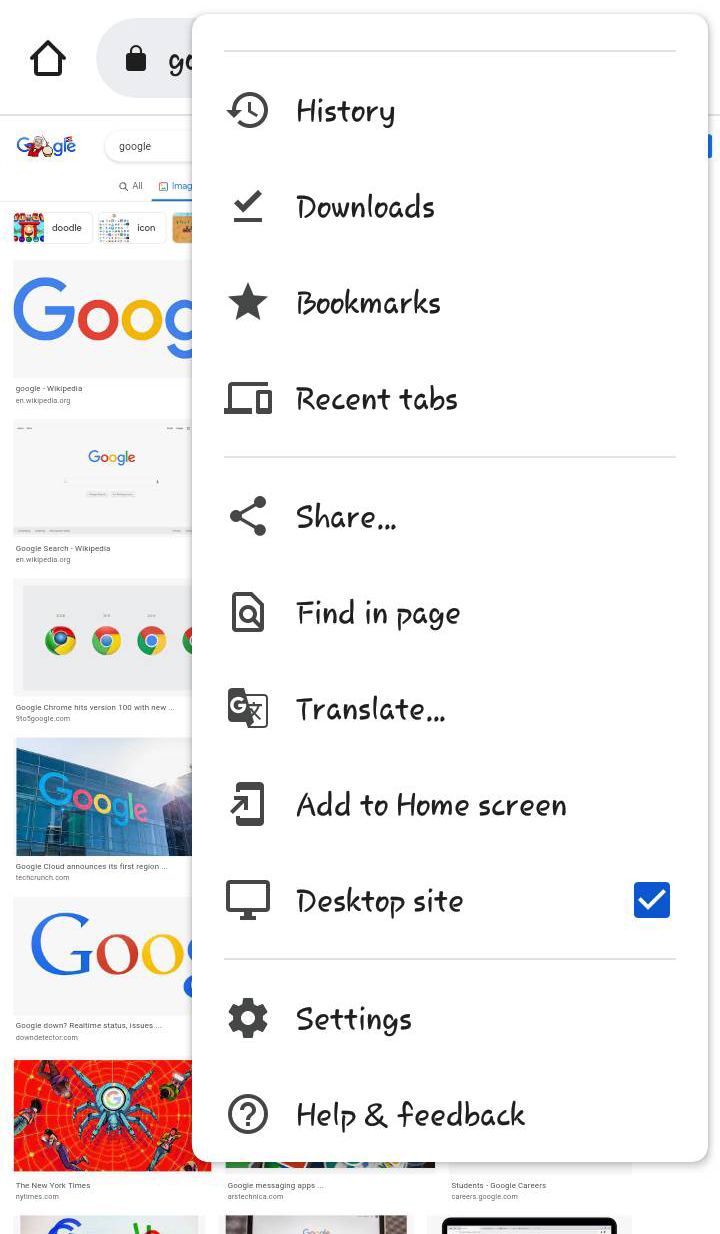
Task: Tap the Share icon
Action: [x=248, y=516]
